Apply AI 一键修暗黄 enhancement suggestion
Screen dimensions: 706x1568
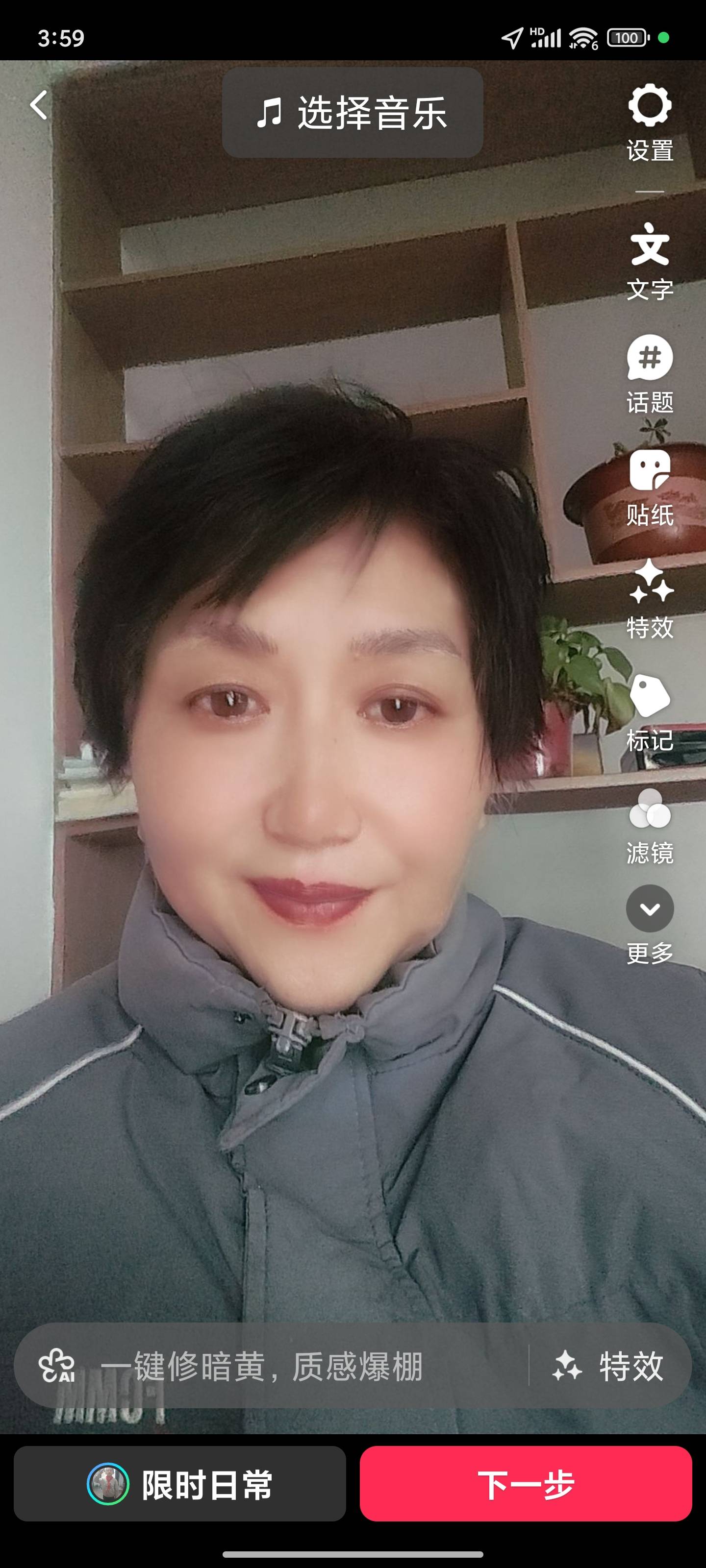pos(262,1366)
